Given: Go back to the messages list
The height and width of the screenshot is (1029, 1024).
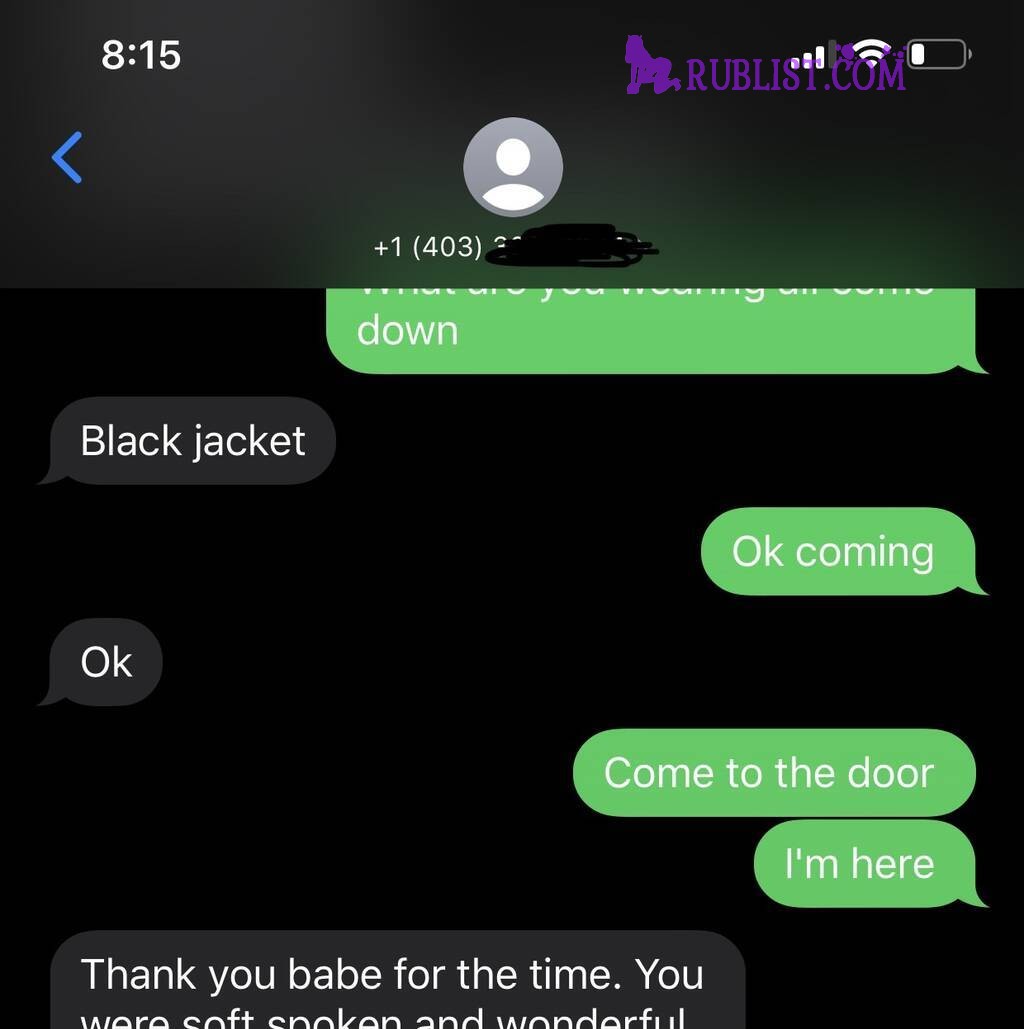Looking at the screenshot, I should 67,158.
